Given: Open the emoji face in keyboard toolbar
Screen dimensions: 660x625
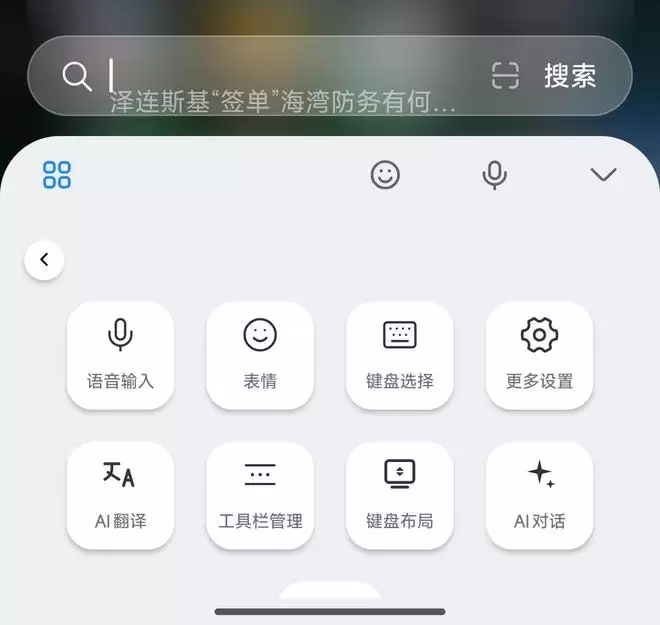Looking at the screenshot, I should click(x=385, y=175).
